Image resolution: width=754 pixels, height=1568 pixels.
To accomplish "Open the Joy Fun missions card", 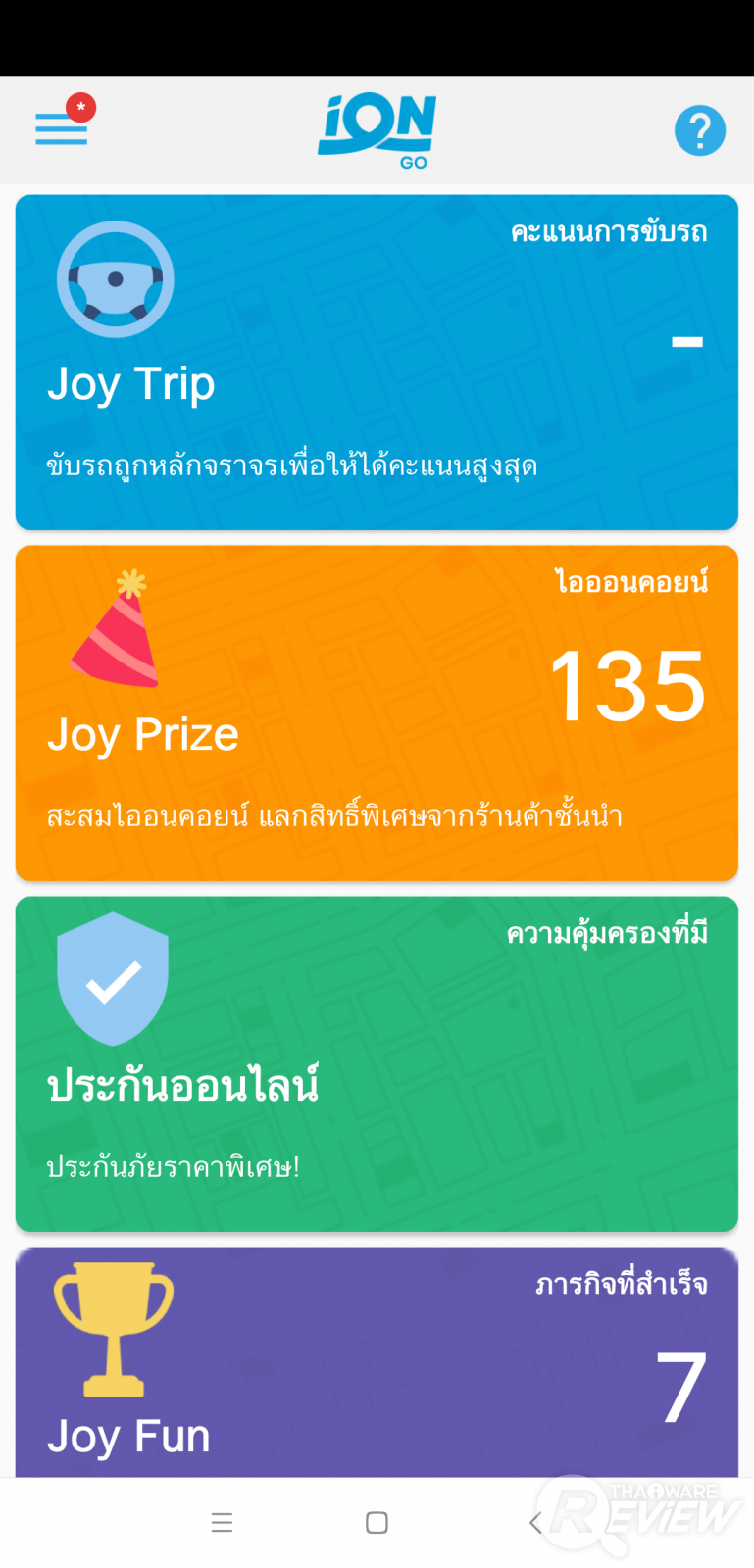I will (x=377, y=1364).
